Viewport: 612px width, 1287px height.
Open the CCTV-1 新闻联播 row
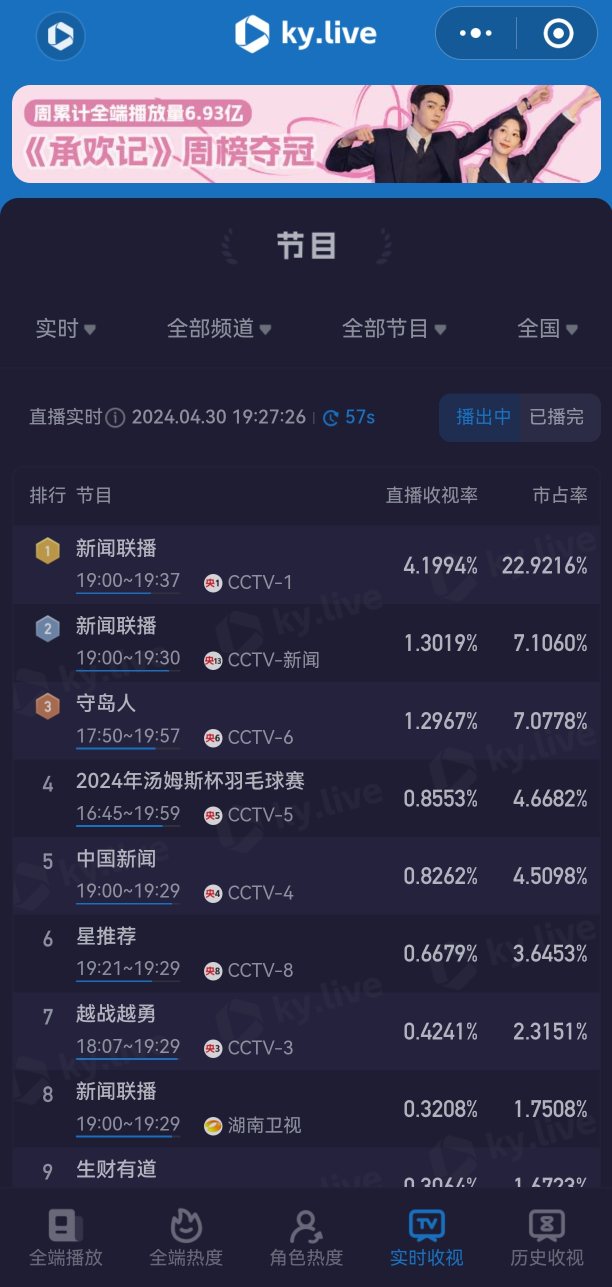coord(306,565)
